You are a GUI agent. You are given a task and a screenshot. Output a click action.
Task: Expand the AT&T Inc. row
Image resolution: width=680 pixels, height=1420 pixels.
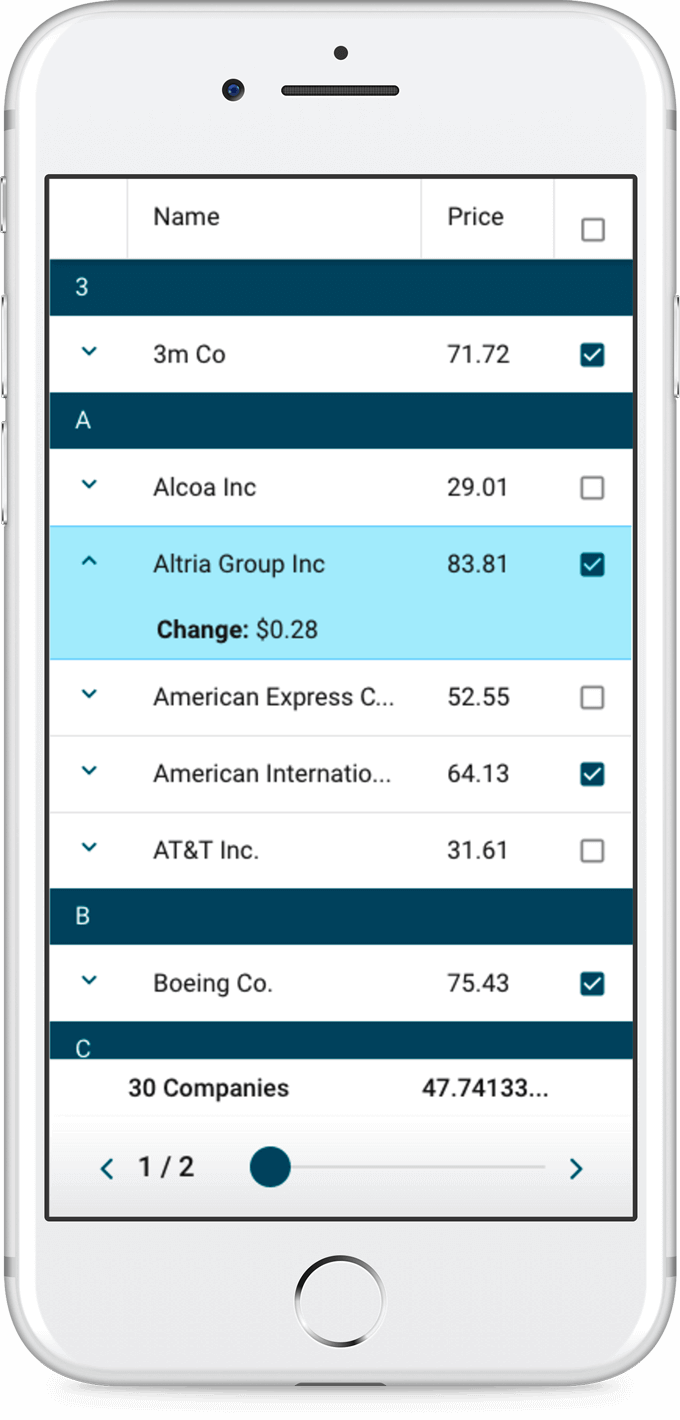click(x=89, y=848)
